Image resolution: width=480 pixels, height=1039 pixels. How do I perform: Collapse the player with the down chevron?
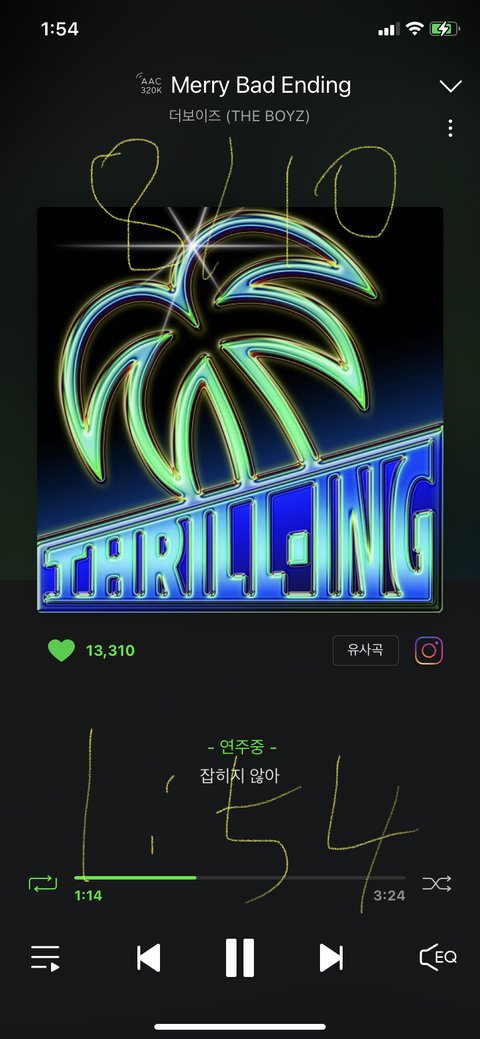pos(450,86)
